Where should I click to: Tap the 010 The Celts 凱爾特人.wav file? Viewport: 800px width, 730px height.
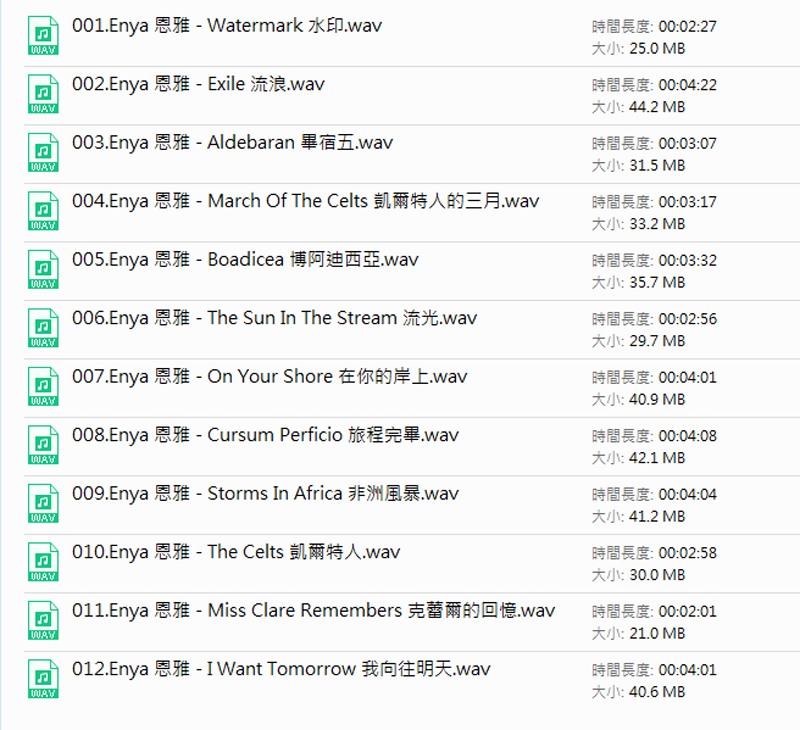click(x=236, y=552)
